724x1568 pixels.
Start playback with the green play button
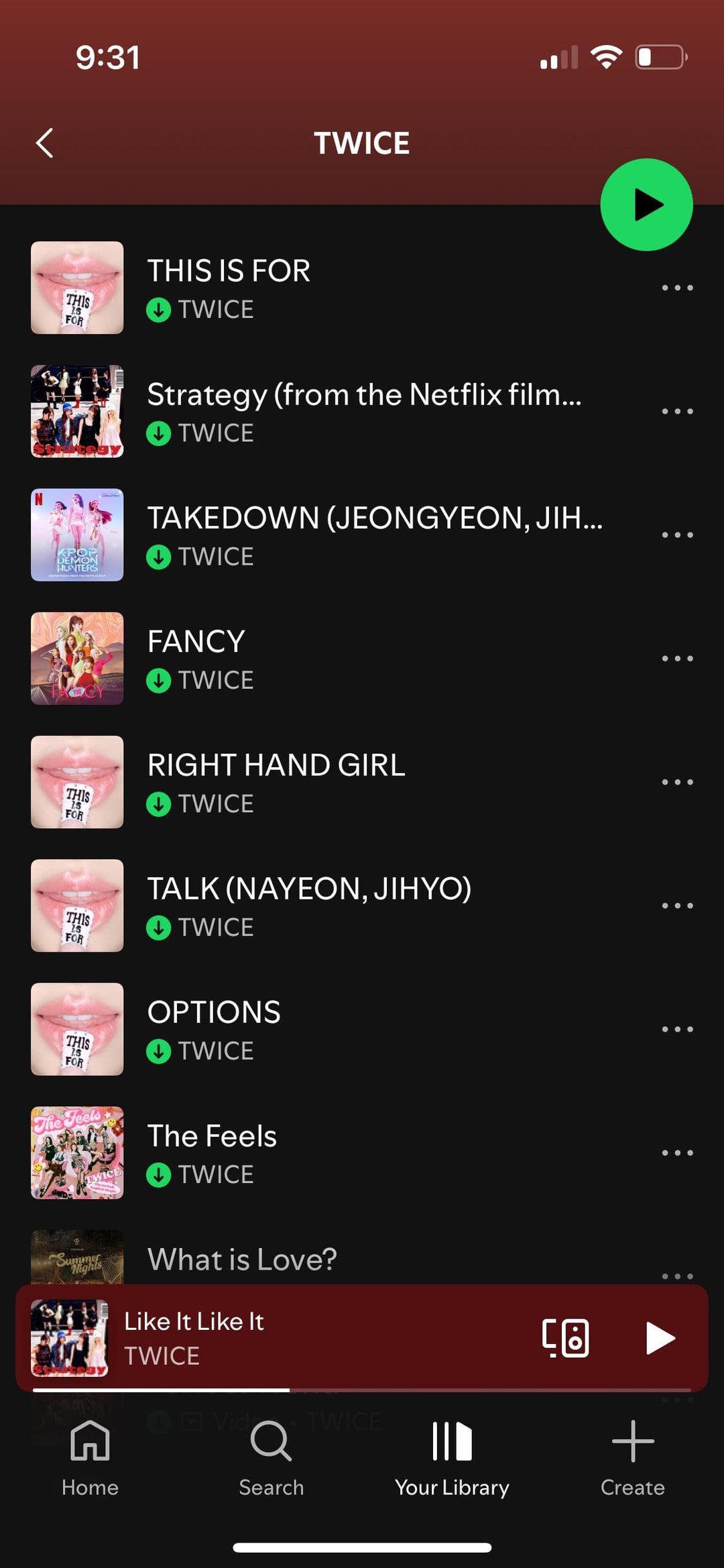pos(646,205)
